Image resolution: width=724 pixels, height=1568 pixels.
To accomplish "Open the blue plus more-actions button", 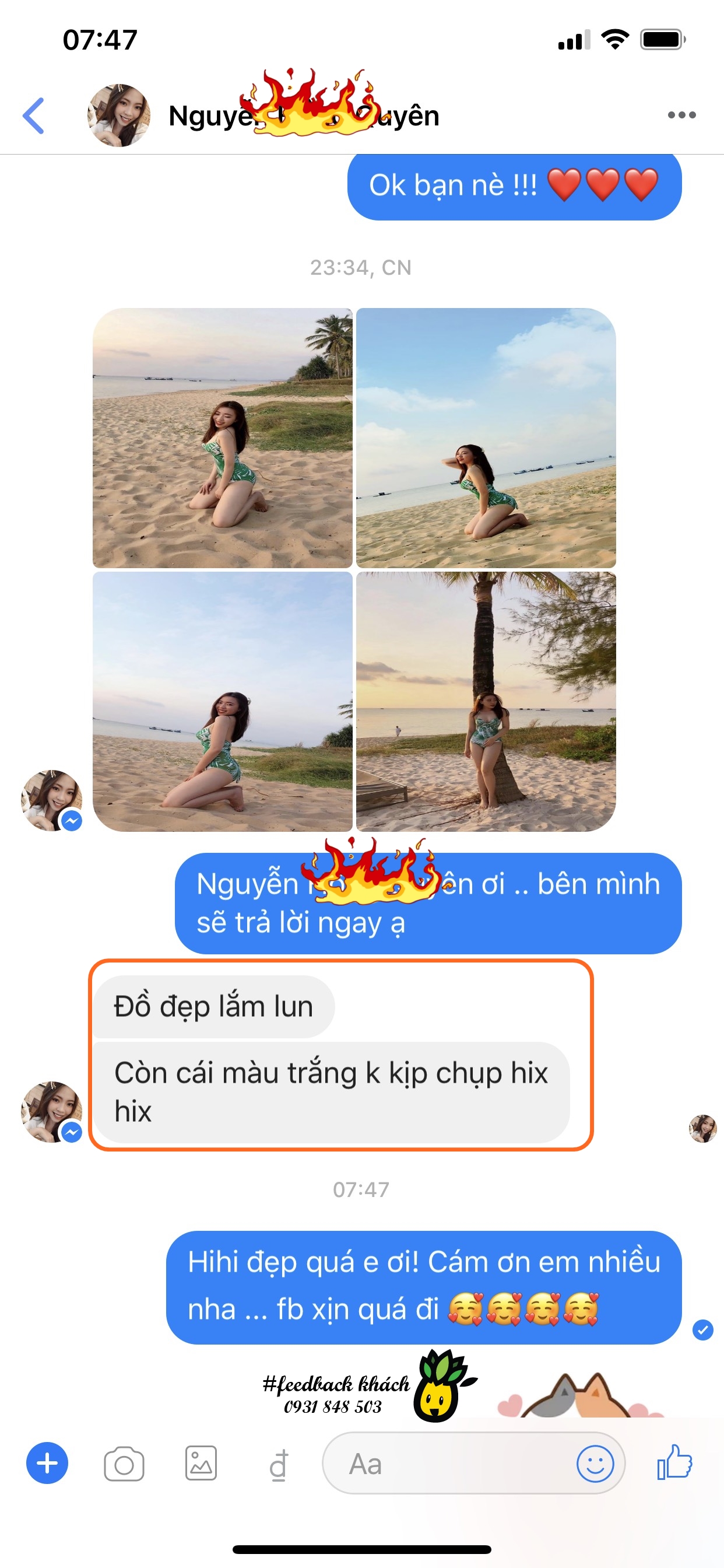I will 47,1464.
